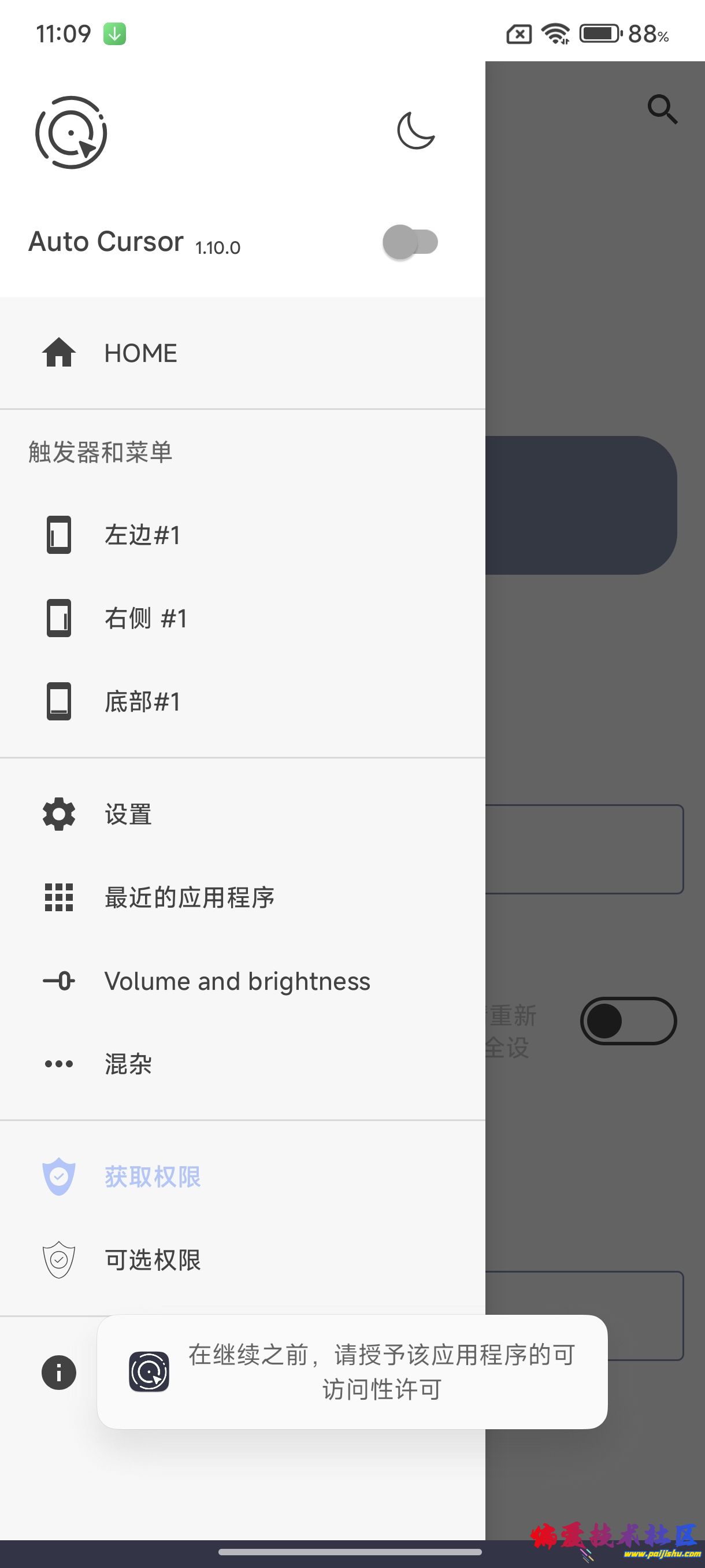Viewport: 705px width, 1568px height.
Task: Open 设置 settings
Action: pyautogui.click(x=128, y=815)
